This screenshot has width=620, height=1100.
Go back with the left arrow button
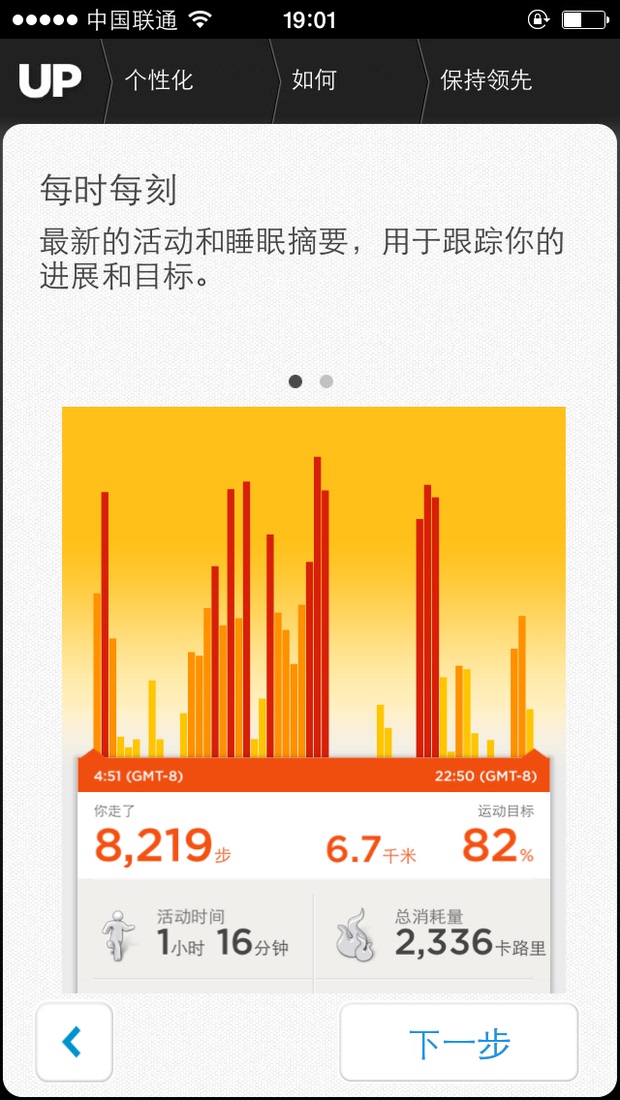pos(74,1042)
